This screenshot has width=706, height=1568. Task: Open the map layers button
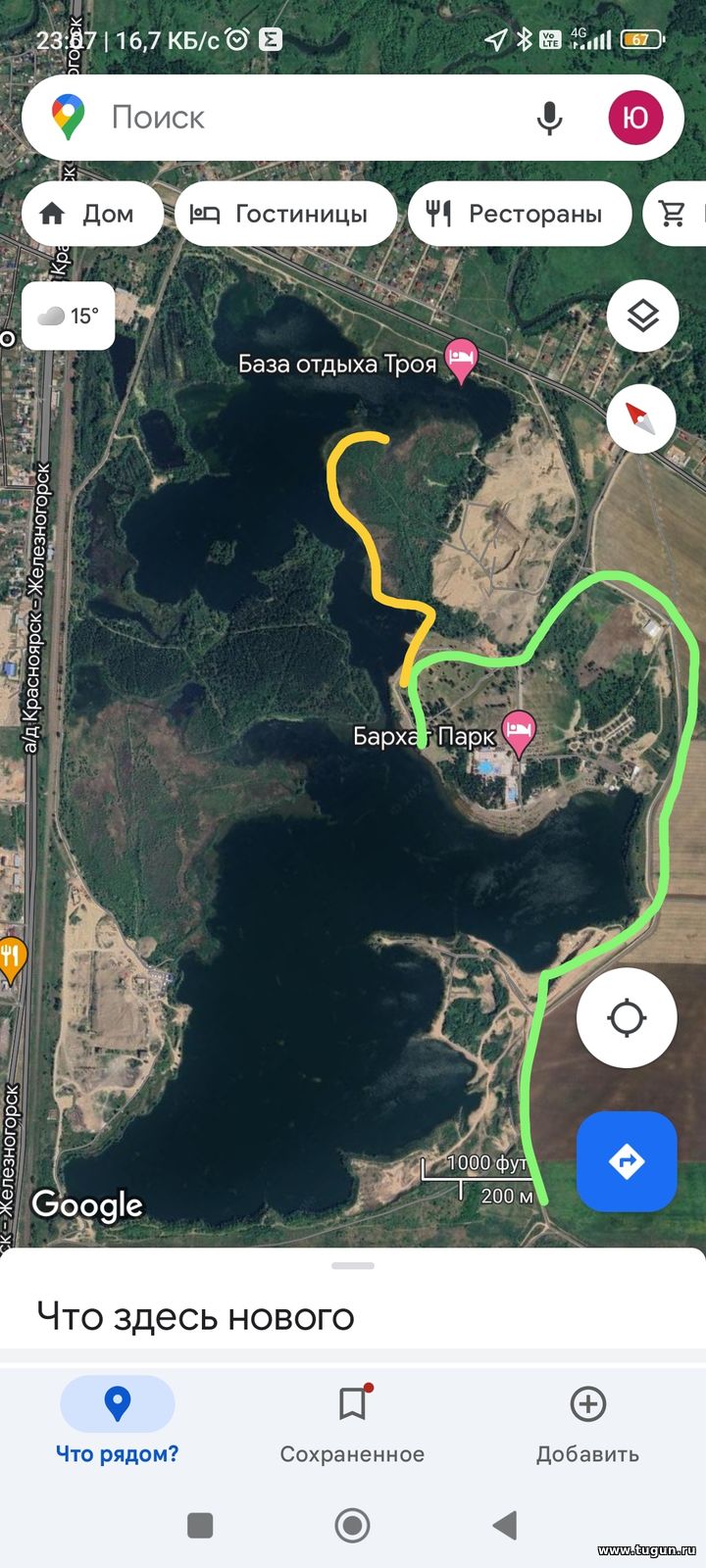pos(642,316)
